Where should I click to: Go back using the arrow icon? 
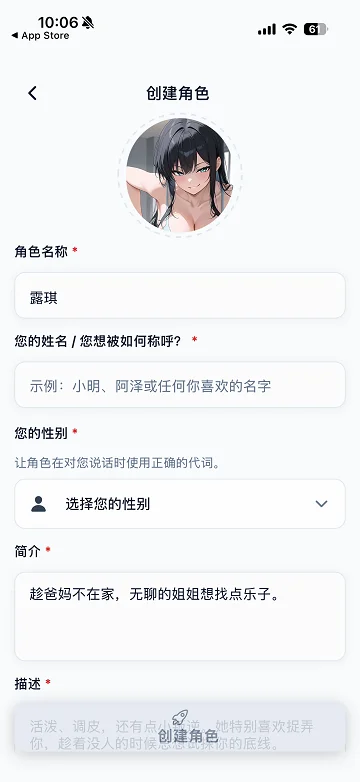(32, 93)
